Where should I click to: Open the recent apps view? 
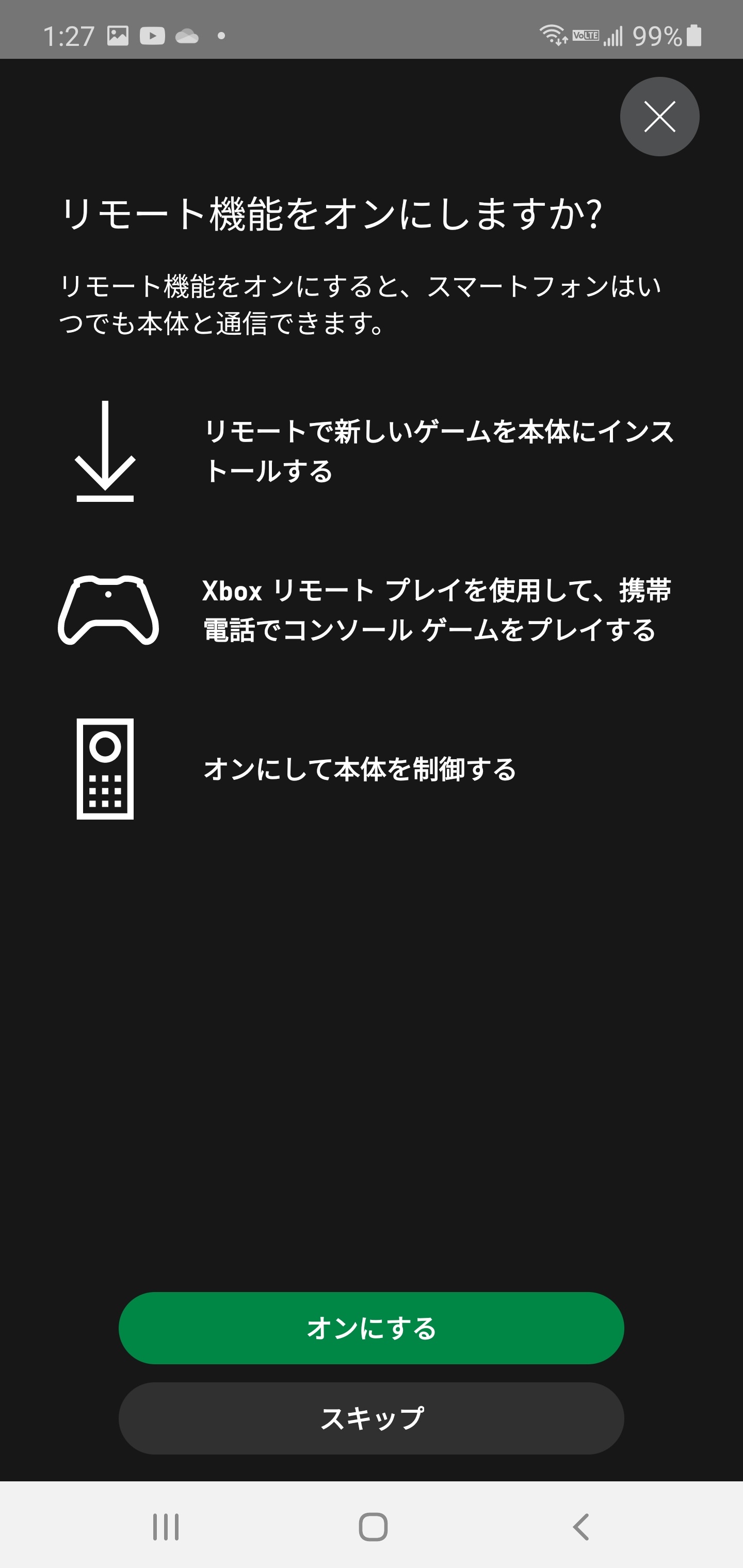pyautogui.click(x=166, y=1527)
